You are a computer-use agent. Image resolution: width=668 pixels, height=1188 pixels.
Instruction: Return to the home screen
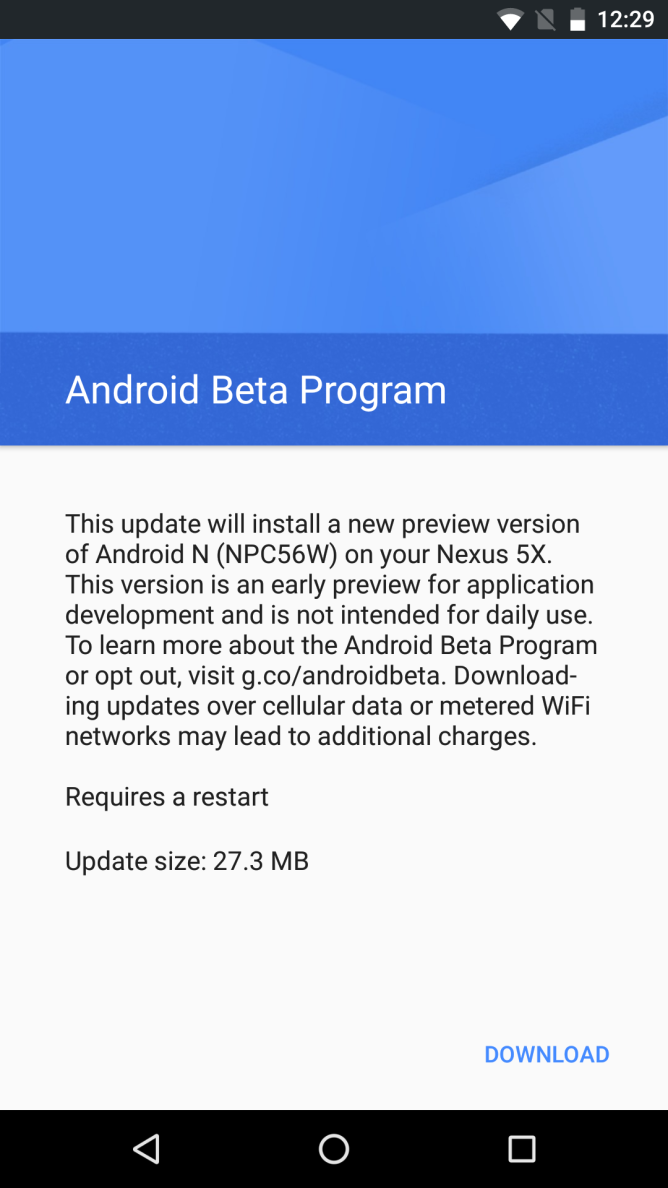point(334,1149)
